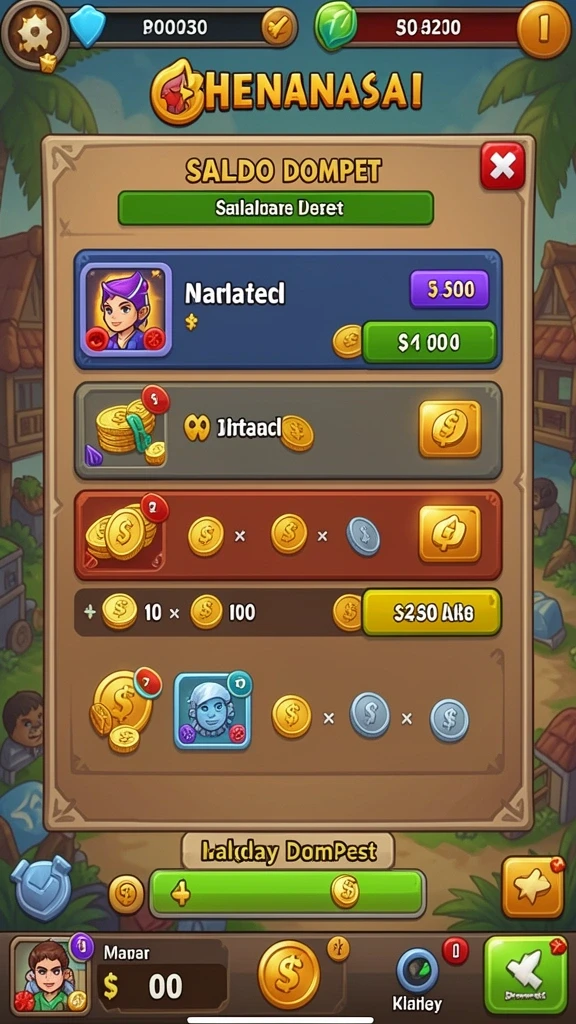Open the Mapar player profile avatar
The width and height of the screenshot is (576, 1024).
pyautogui.click(x=50, y=976)
